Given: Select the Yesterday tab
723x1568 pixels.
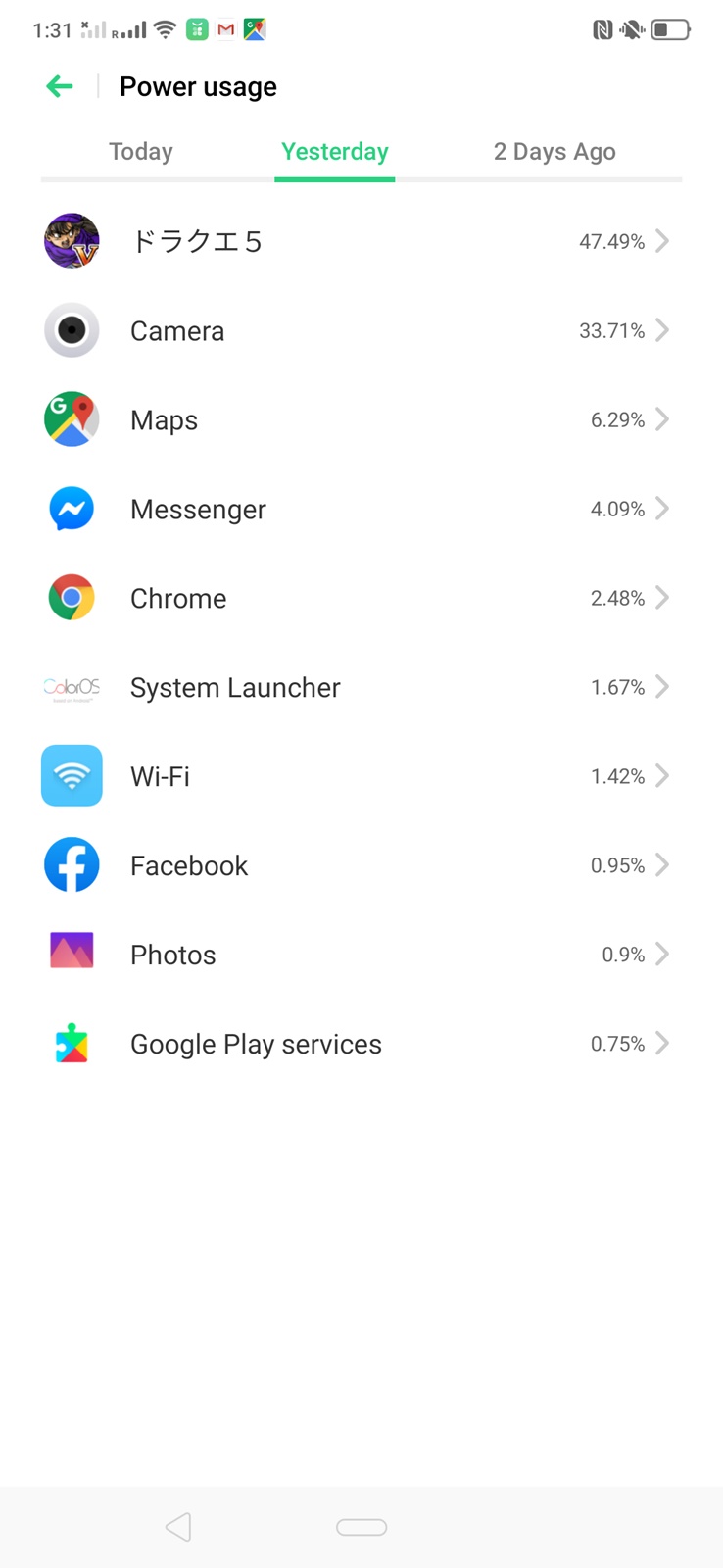Looking at the screenshot, I should tap(334, 152).
